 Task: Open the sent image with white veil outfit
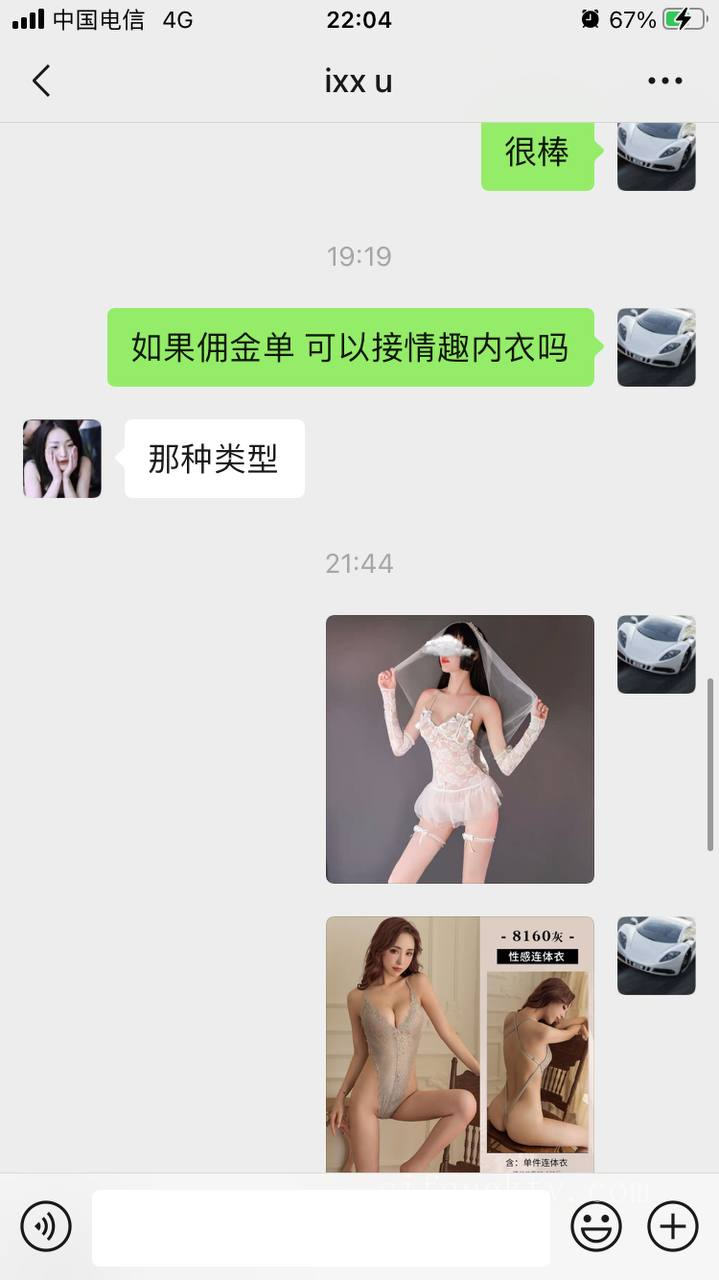[460, 749]
